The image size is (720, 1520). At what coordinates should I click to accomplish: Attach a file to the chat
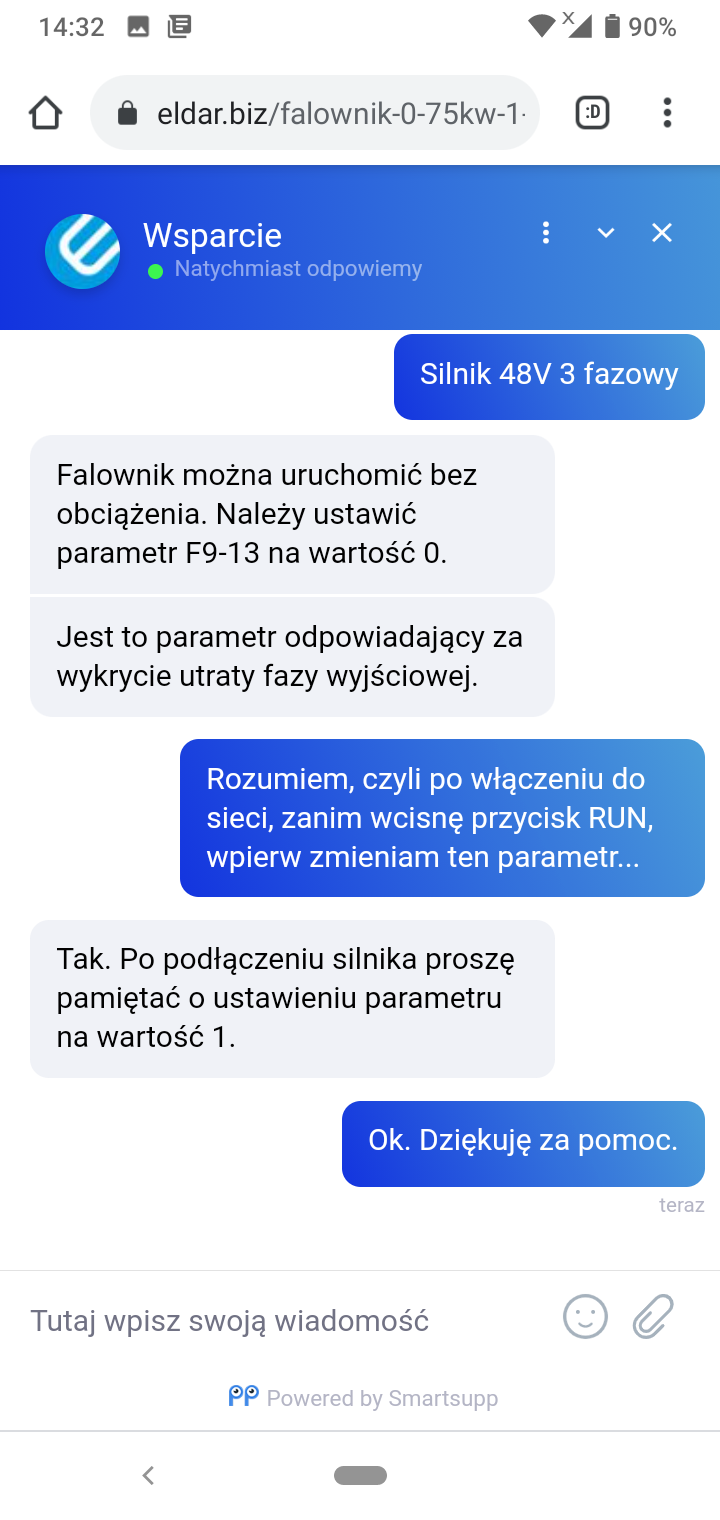point(653,1316)
